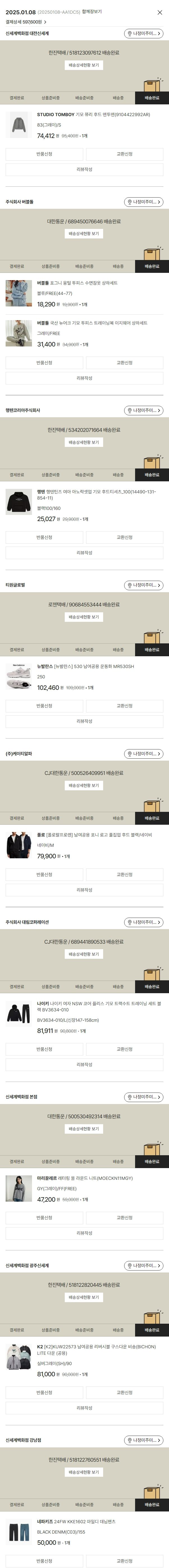Request return for STUDIO TOMBOY hoodie
The width and height of the screenshot is (169, 1568).
(x=44, y=154)
